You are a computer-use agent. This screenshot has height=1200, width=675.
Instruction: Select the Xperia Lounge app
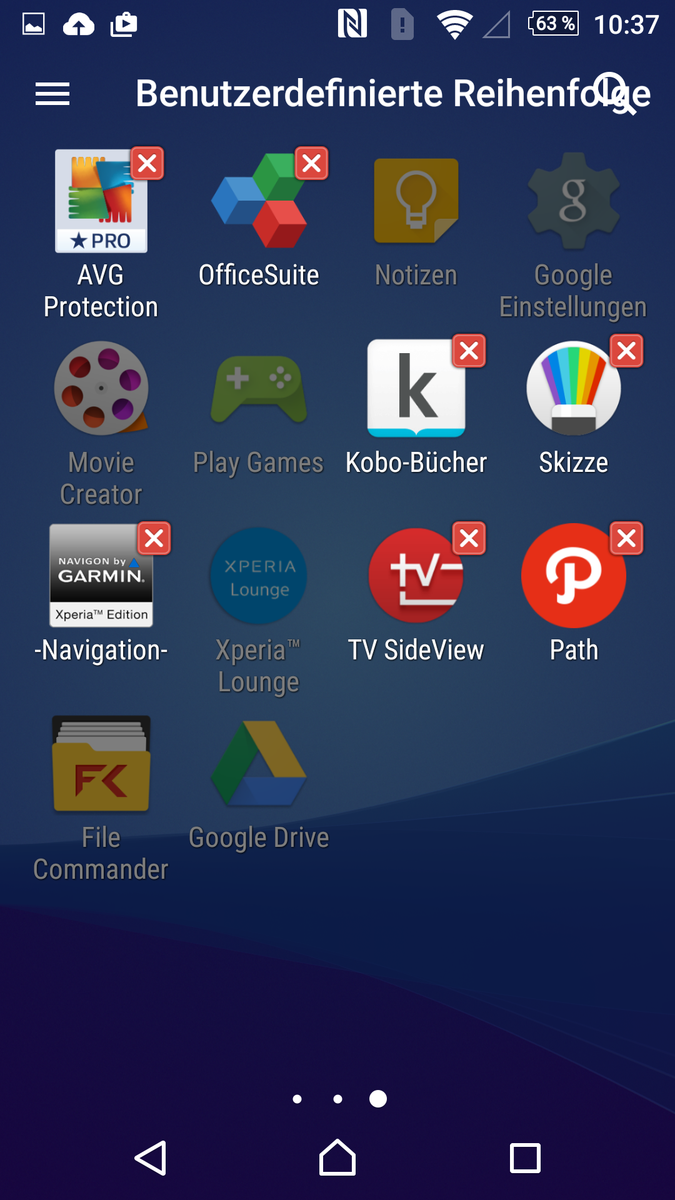pos(258,576)
